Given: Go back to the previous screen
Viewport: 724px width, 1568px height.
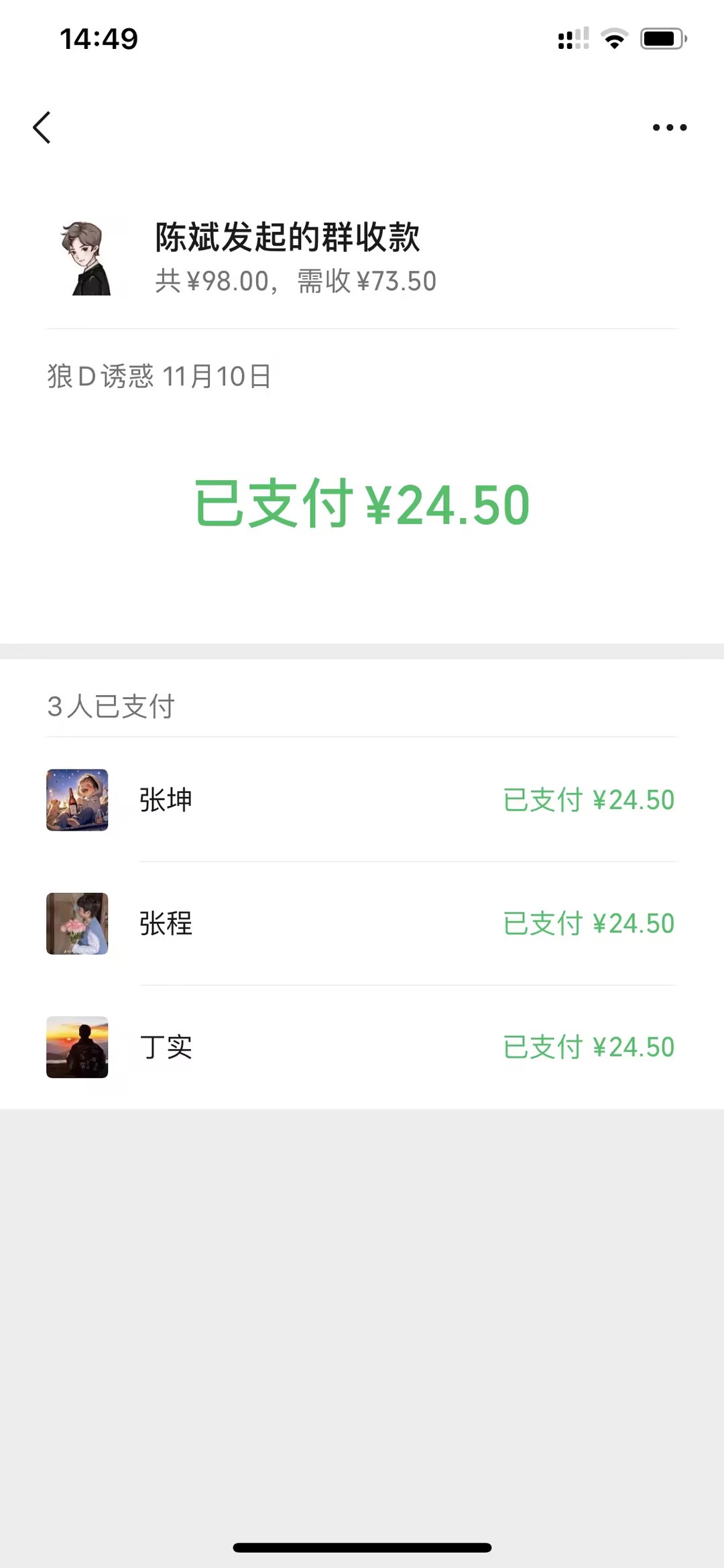Looking at the screenshot, I should pos(42,127).
